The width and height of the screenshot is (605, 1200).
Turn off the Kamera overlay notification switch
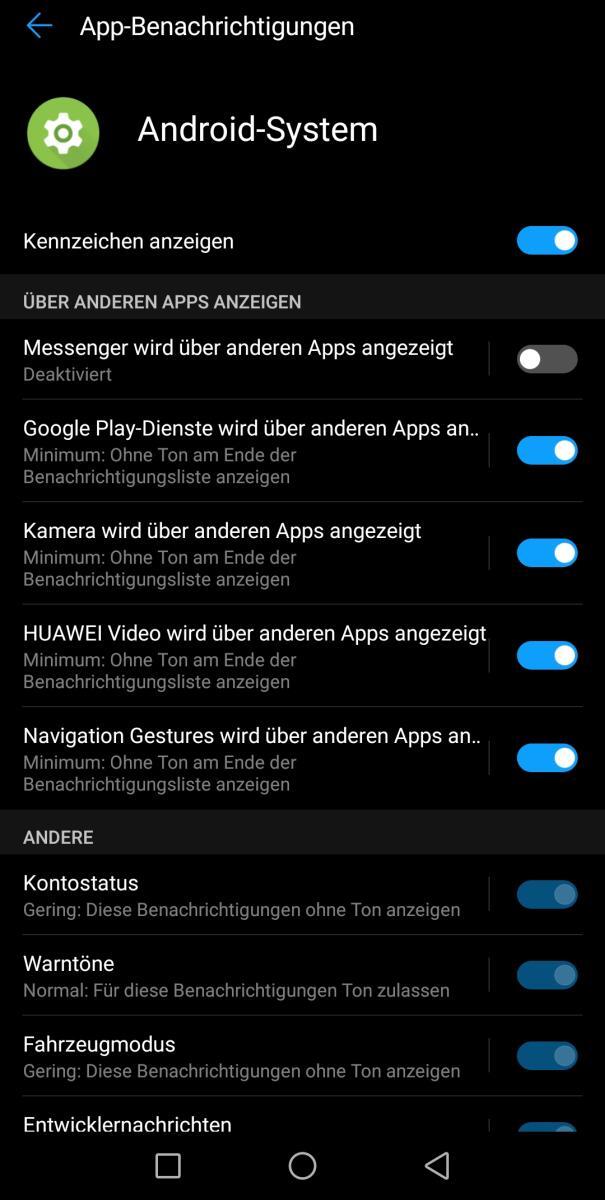tap(546, 553)
